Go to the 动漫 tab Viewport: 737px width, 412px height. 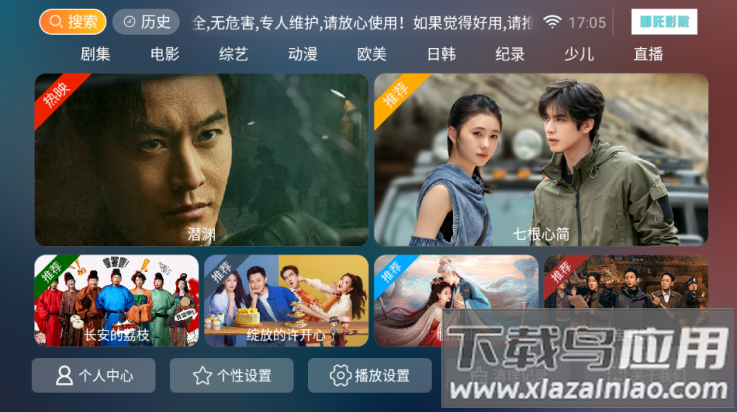[302, 54]
